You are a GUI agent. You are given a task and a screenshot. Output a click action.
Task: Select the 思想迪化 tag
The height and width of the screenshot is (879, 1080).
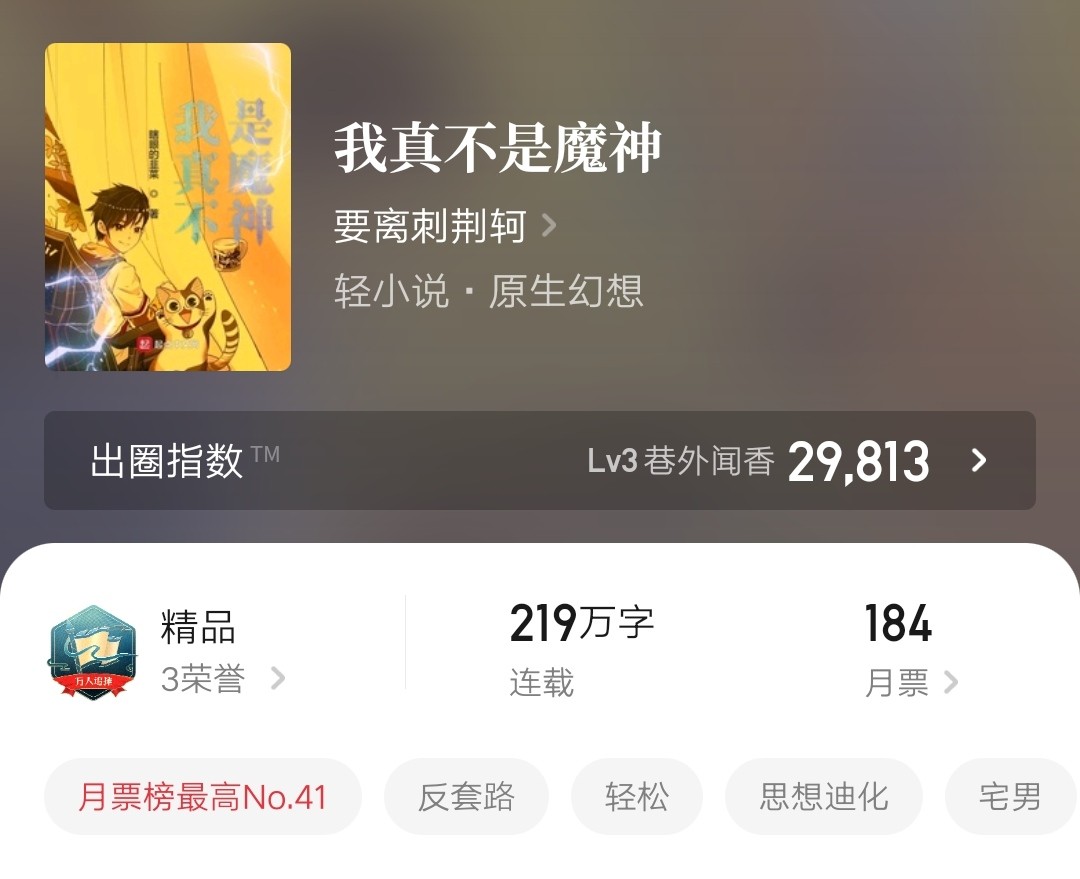pyautogui.click(x=823, y=797)
